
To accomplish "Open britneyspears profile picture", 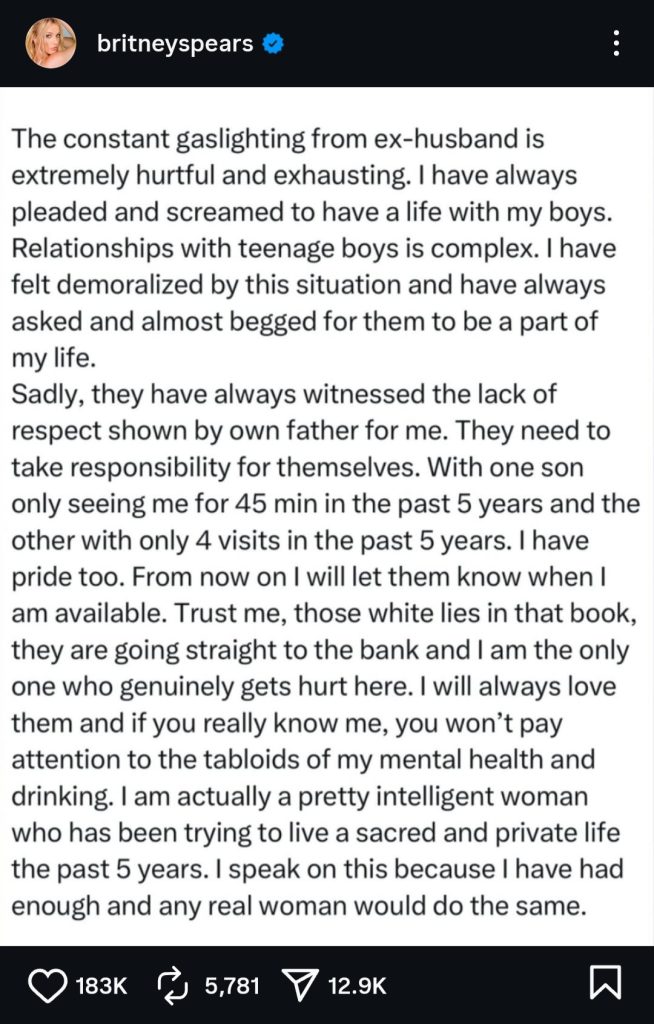I will point(51,43).
